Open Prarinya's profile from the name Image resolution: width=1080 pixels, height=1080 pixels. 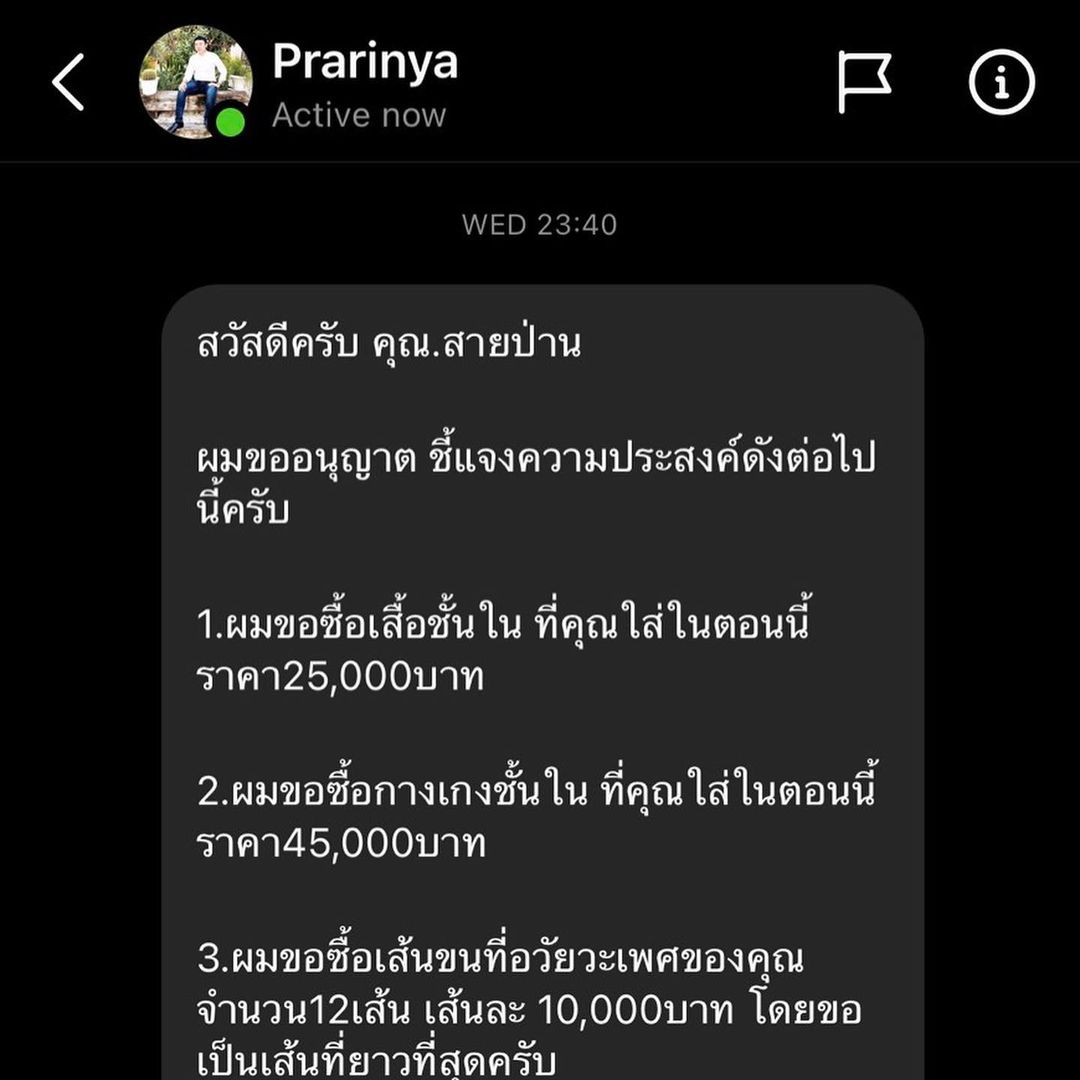point(364,62)
